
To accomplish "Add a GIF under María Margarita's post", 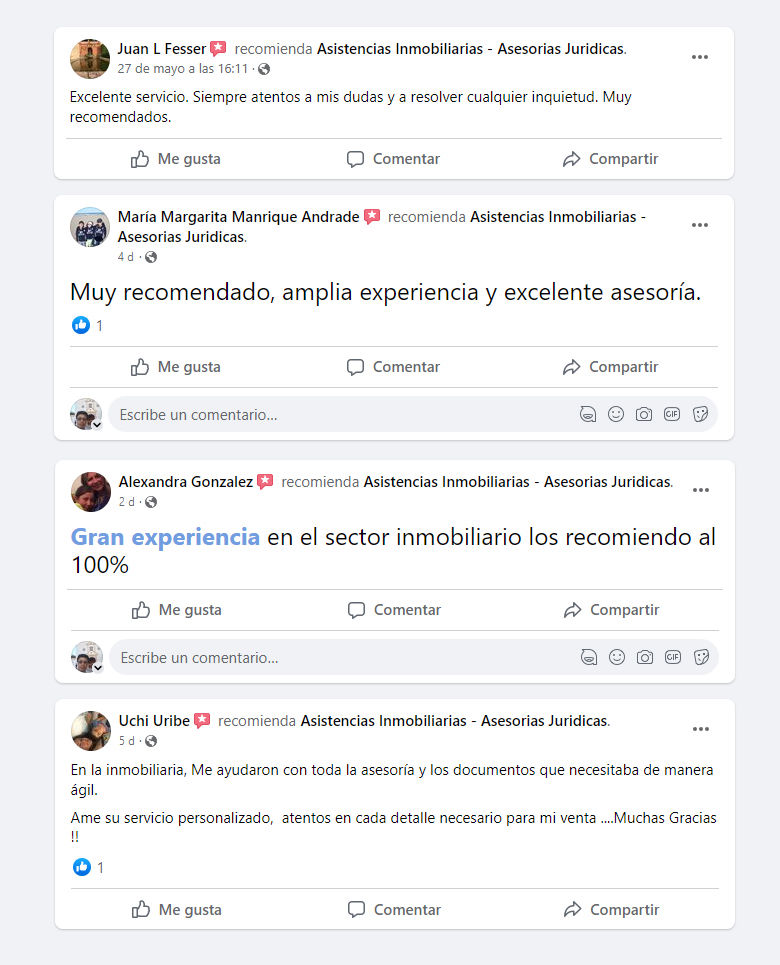I will click(672, 414).
